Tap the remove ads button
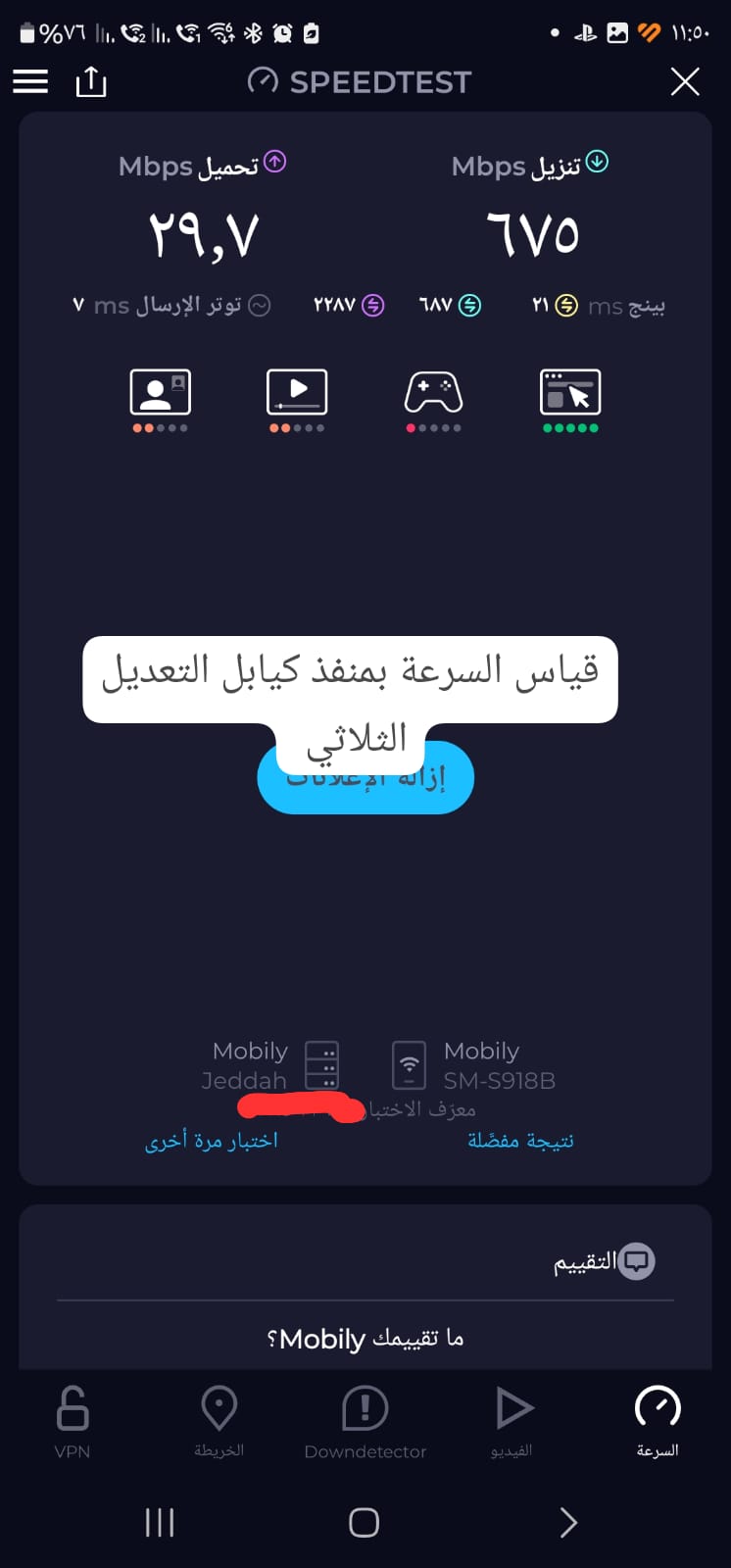The width and height of the screenshot is (731, 1568). pos(365,778)
